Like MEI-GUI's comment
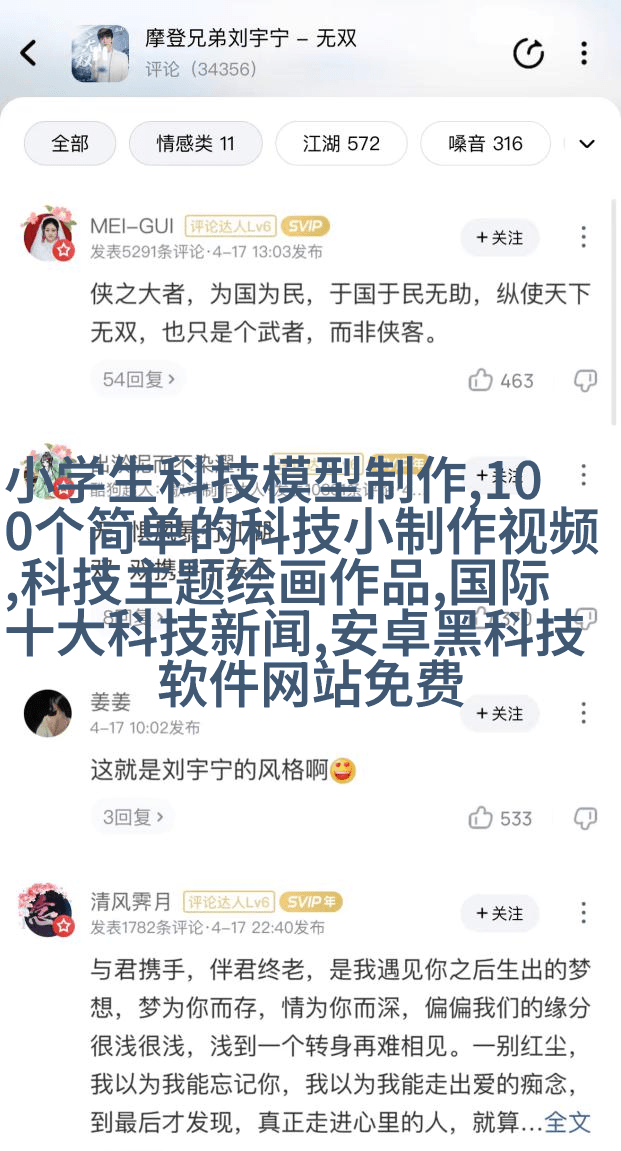This screenshot has height=1151, width=621. coord(501,380)
